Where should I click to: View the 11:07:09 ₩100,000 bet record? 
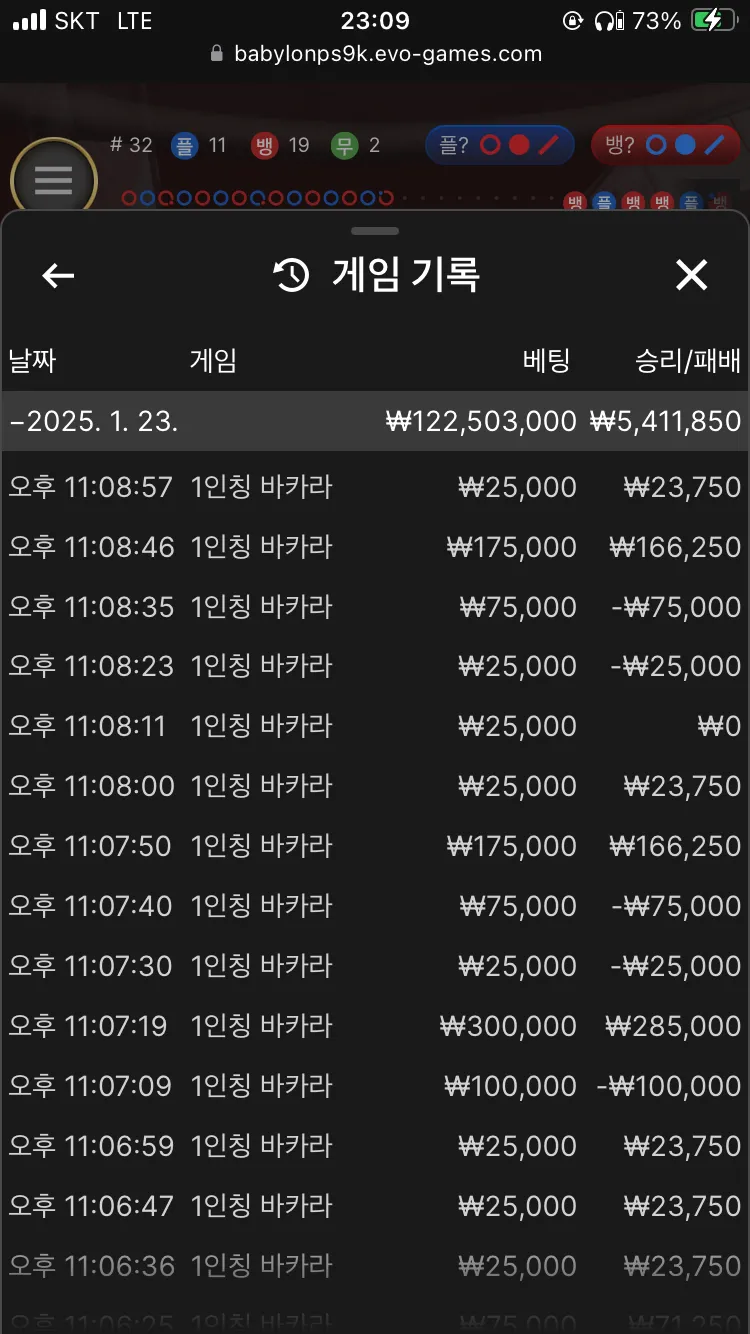[375, 1086]
